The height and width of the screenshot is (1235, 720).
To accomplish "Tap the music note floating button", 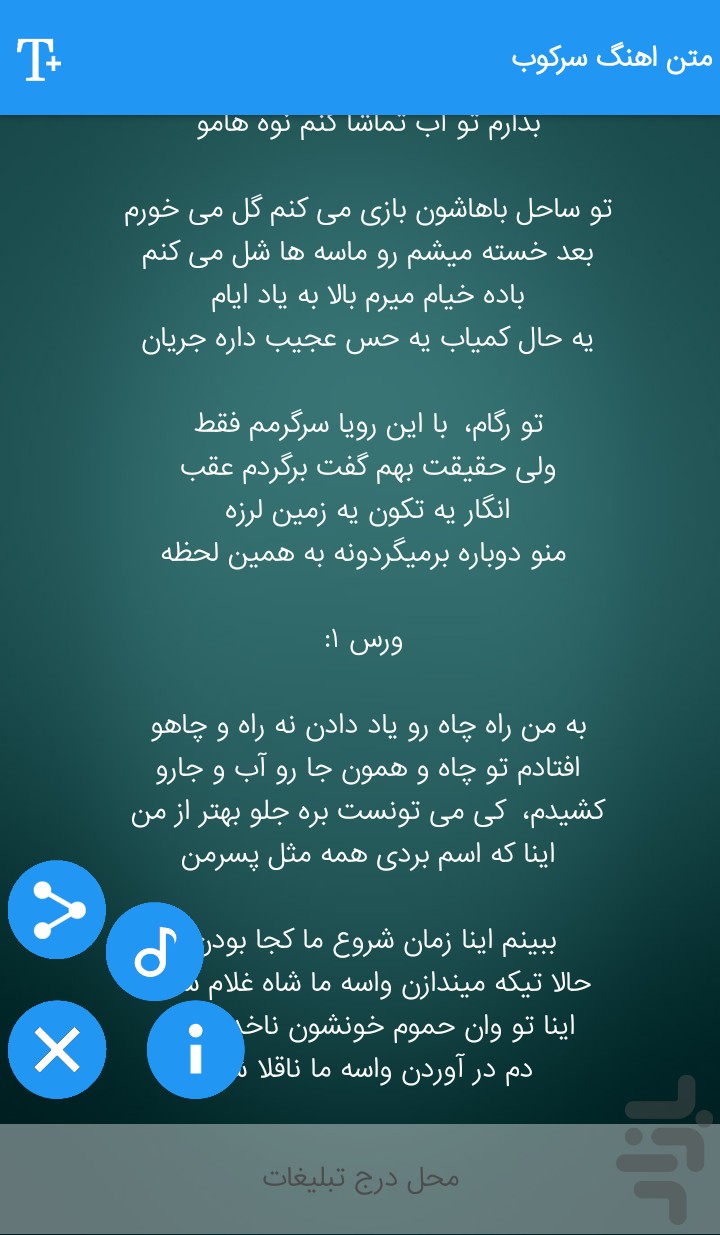I will pyautogui.click(x=155, y=952).
